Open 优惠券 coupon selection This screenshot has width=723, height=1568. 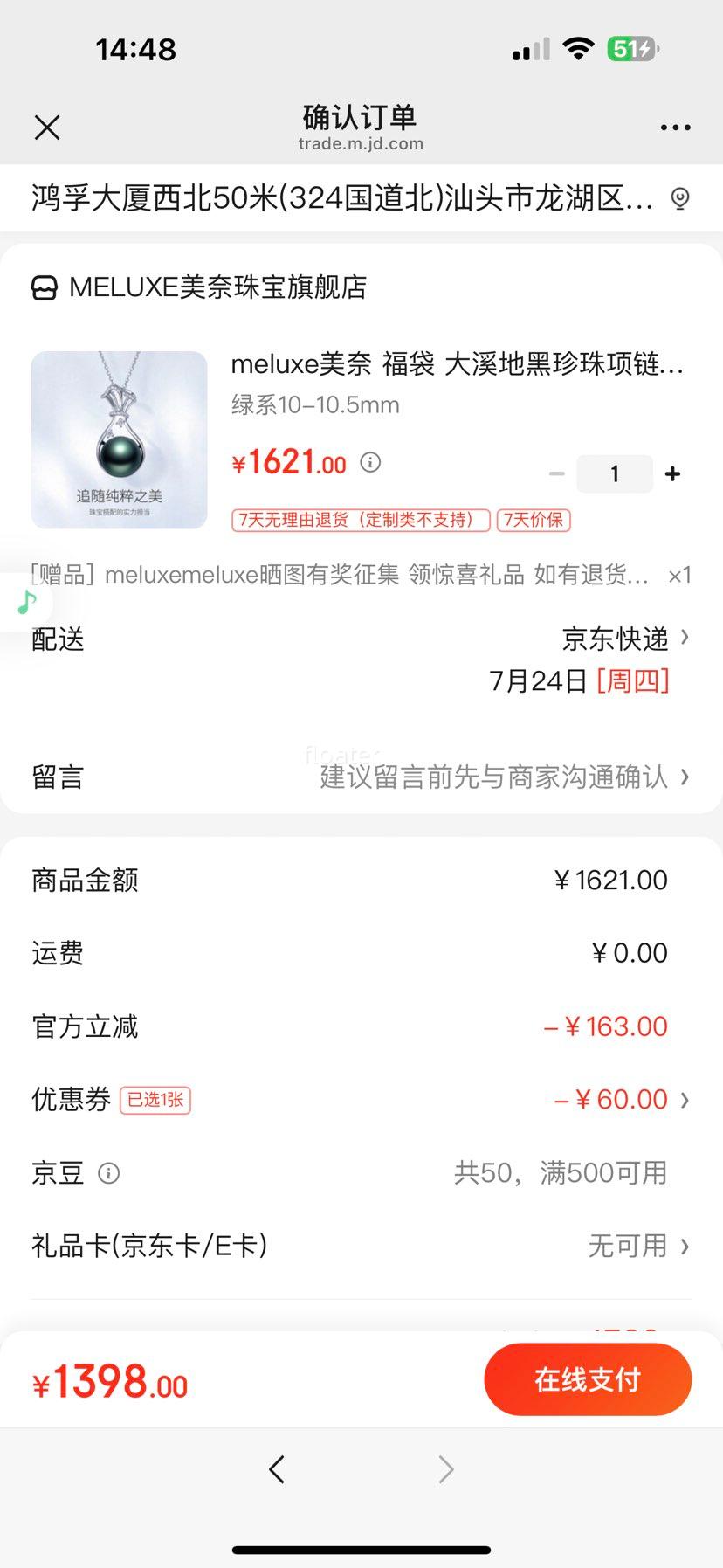click(361, 1099)
